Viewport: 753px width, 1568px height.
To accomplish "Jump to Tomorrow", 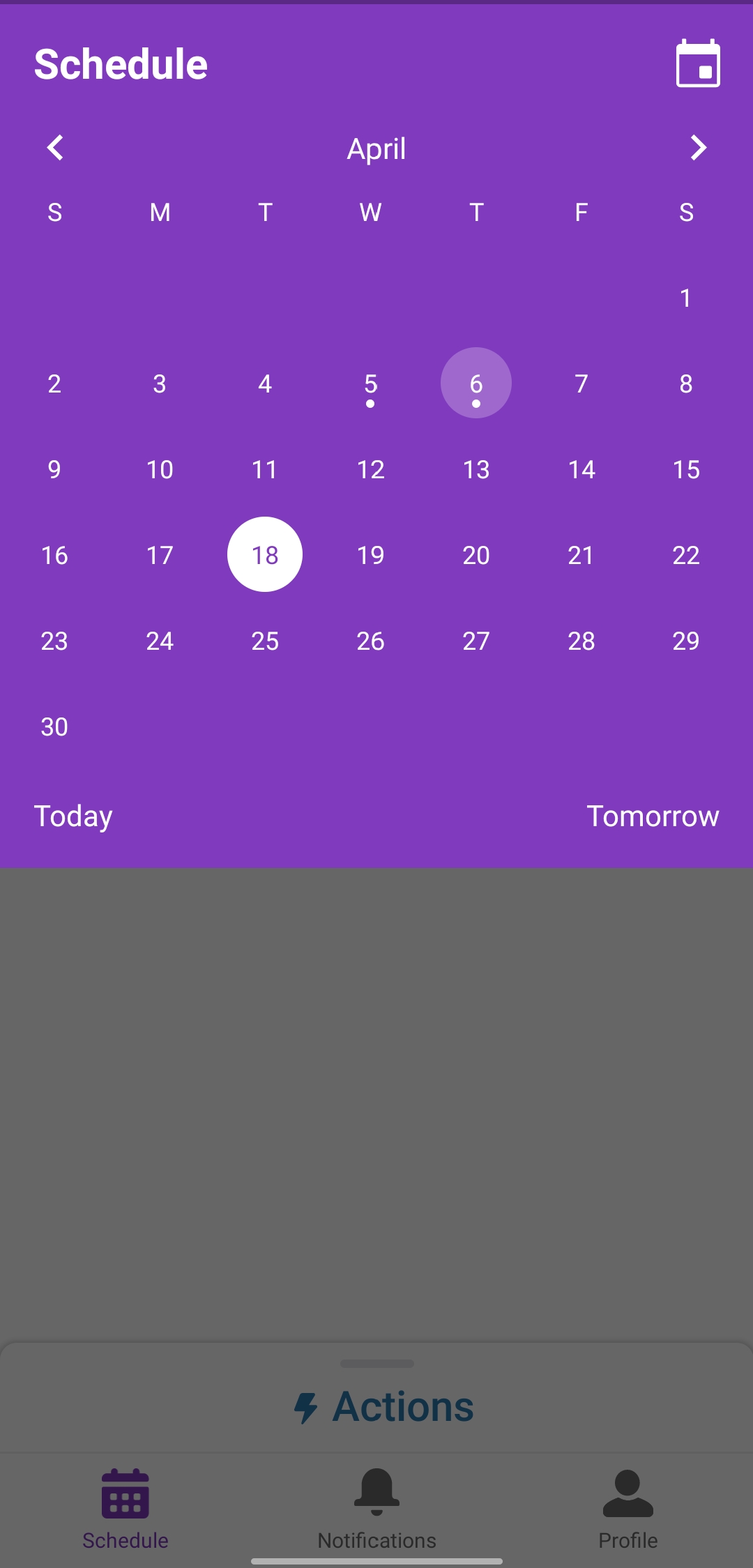I will [x=653, y=815].
